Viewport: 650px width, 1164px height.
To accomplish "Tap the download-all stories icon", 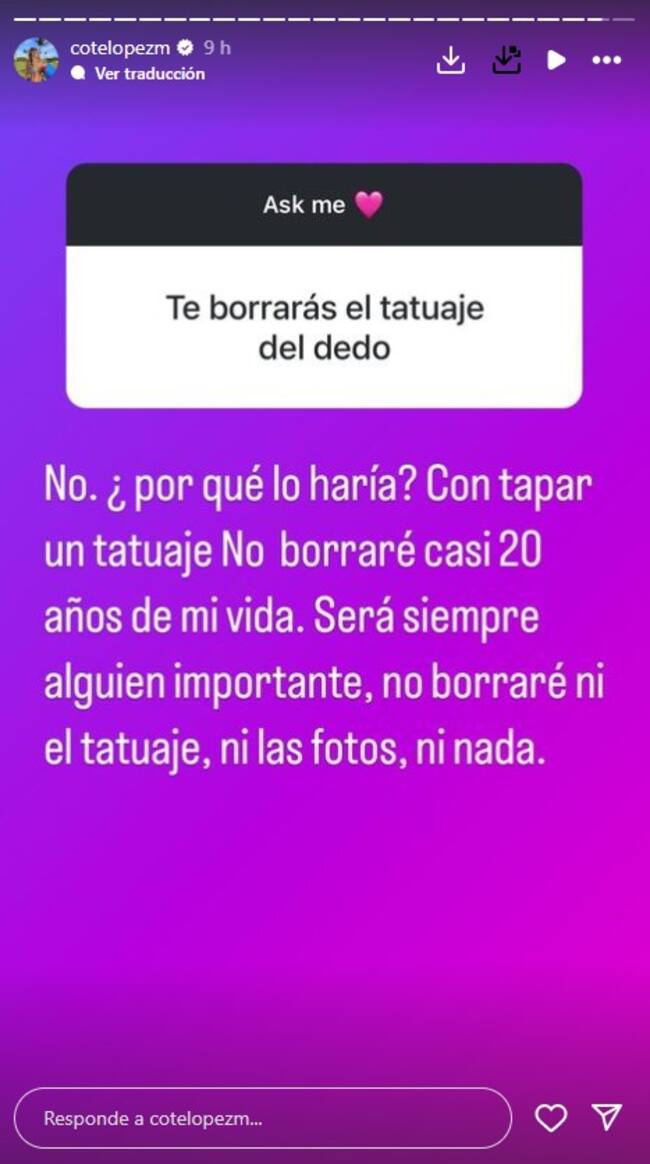I will [x=507, y=61].
